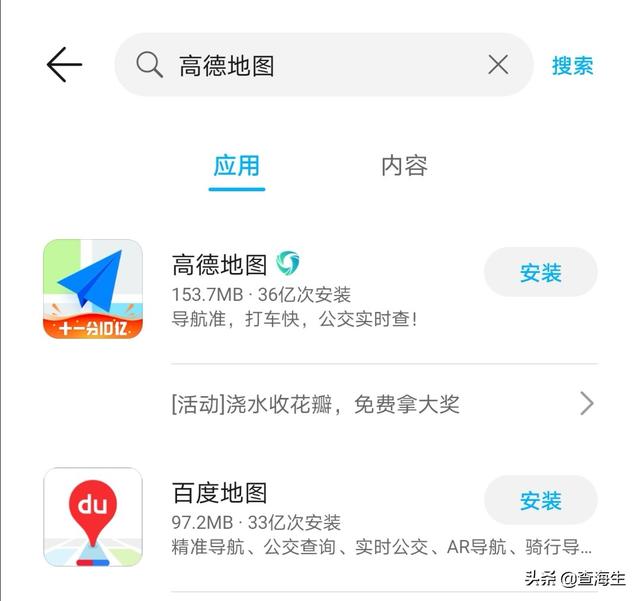Switch to the 内容 tab
The width and height of the screenshot is (640, 601).
pos(404,166)
